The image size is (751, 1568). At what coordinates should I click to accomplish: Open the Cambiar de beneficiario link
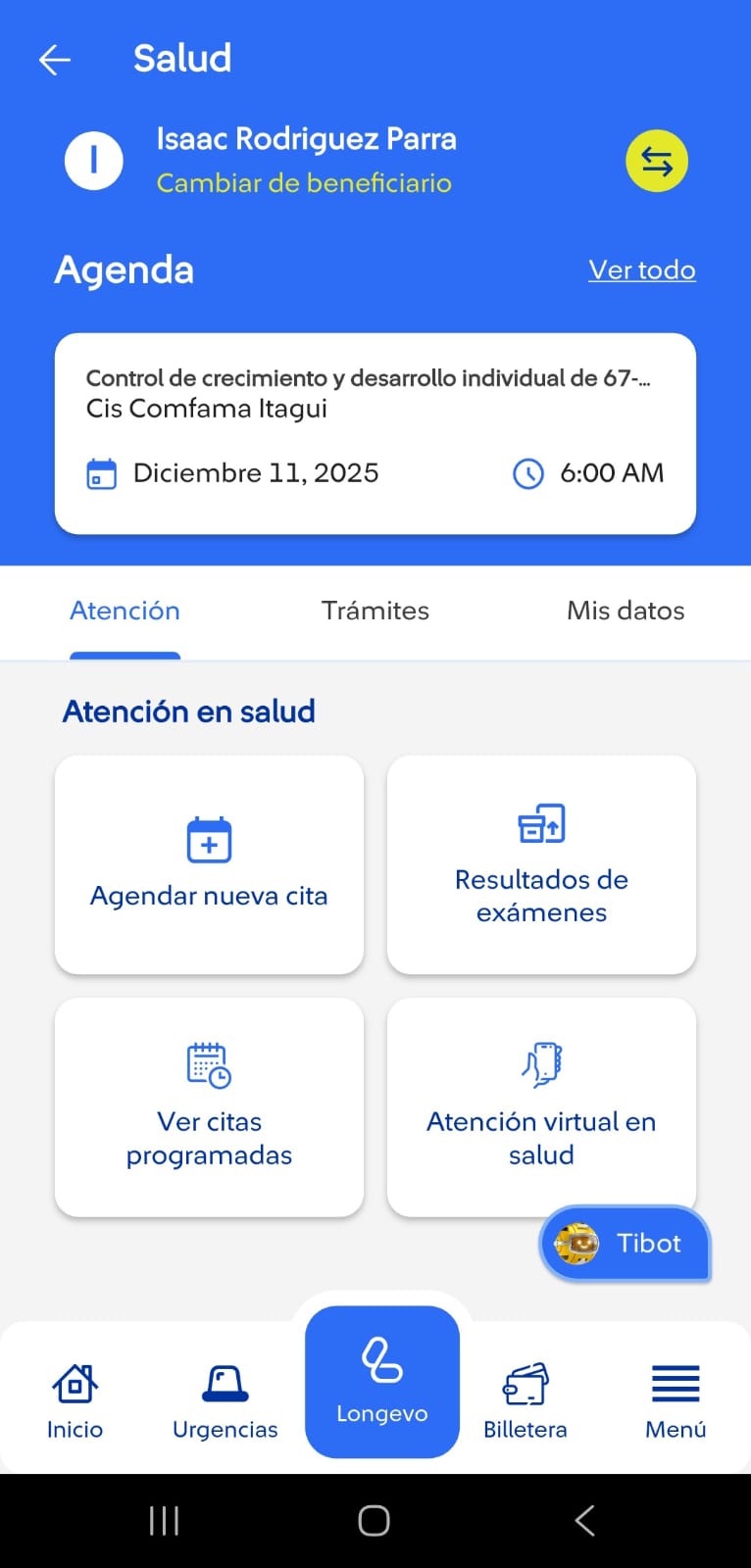pos(304,183)
